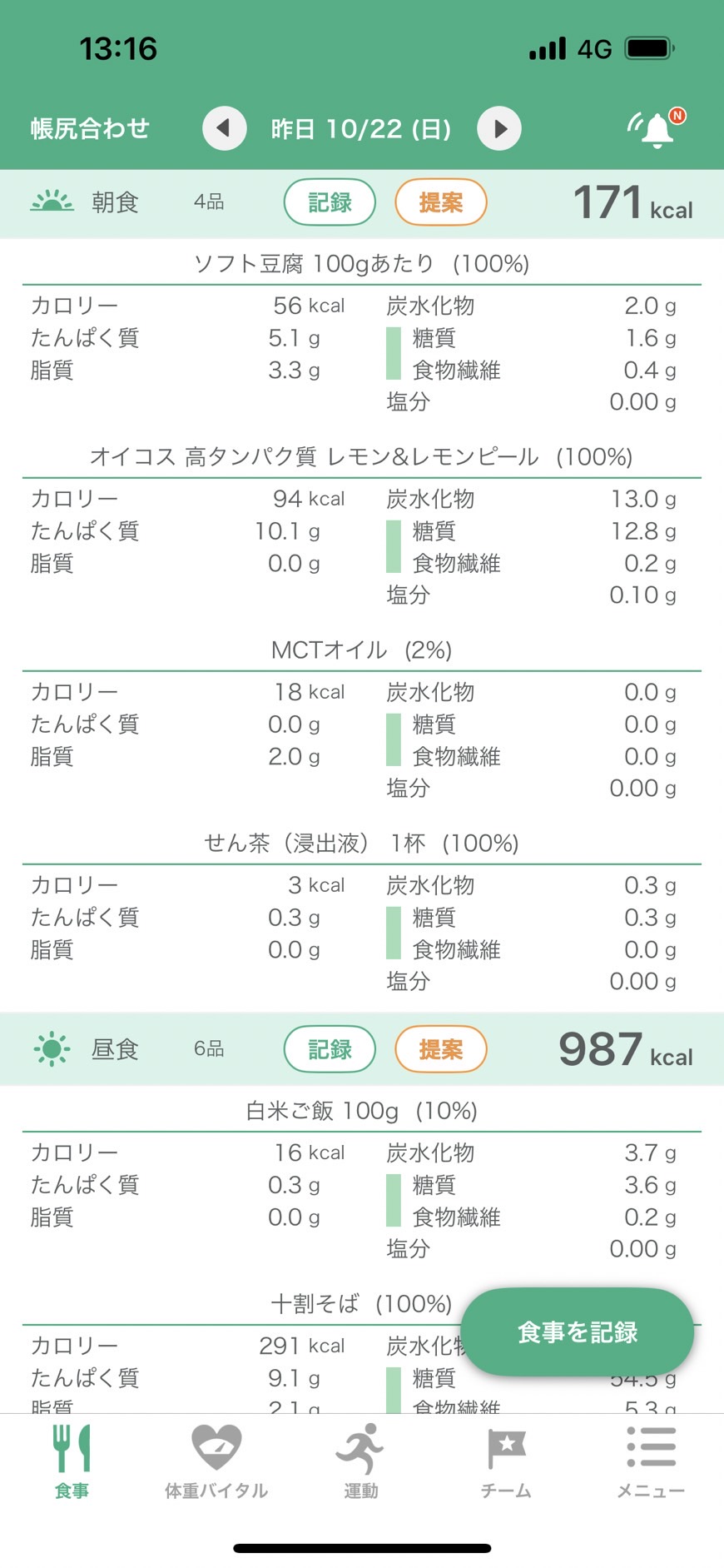Open the notifications bell
724x1568 pixels.
click(657, 128)
